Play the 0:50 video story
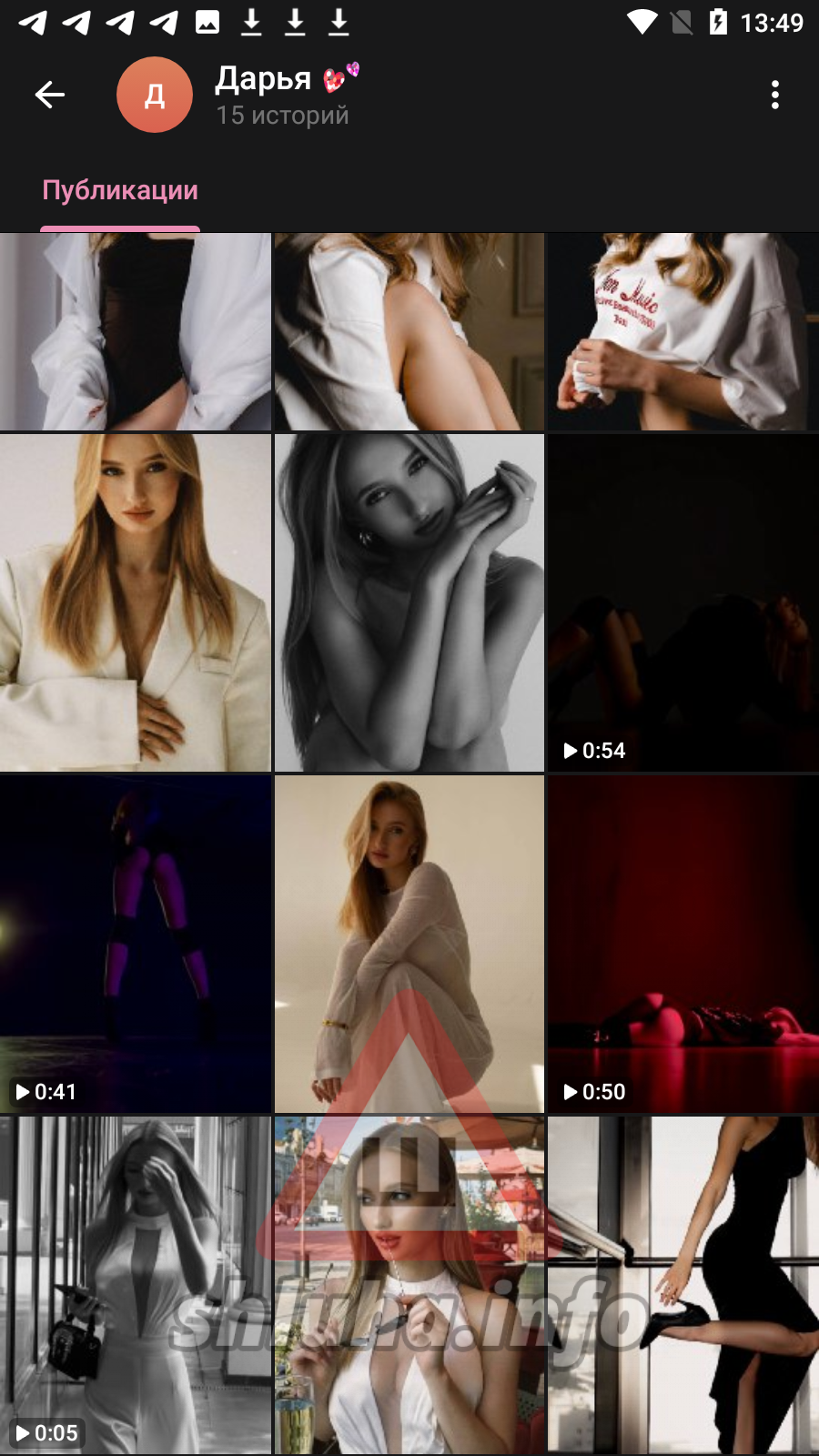Viewport: 819px width, 1456px height. pyautogui.click(x=682, y=944)
